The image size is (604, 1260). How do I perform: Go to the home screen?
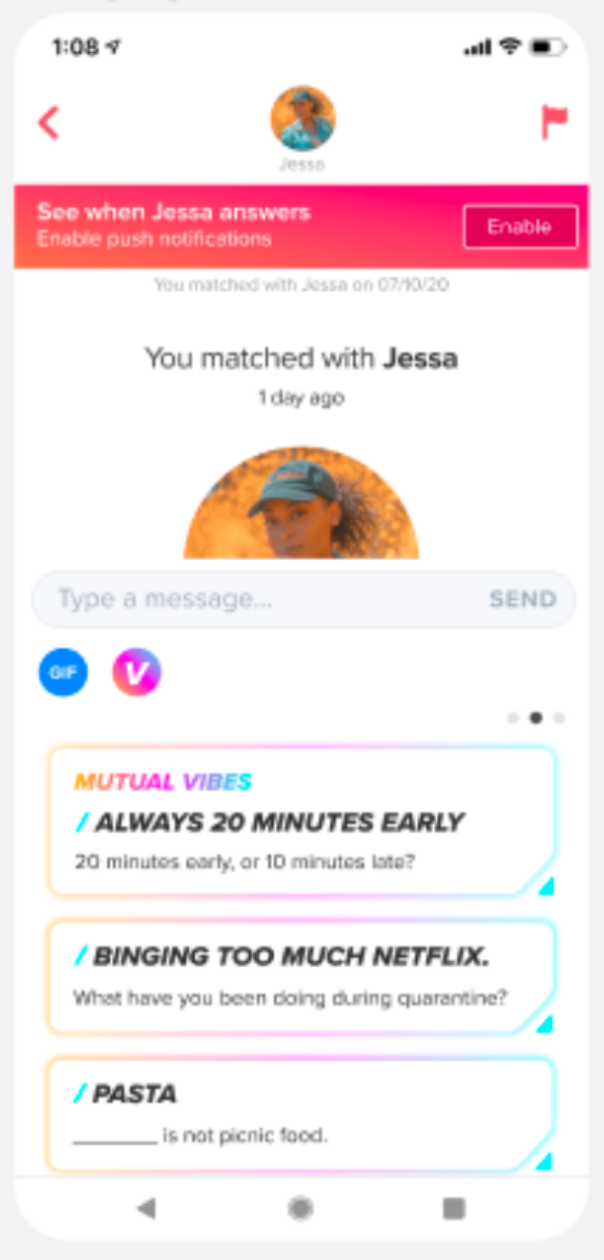(x=301, y=1208)
